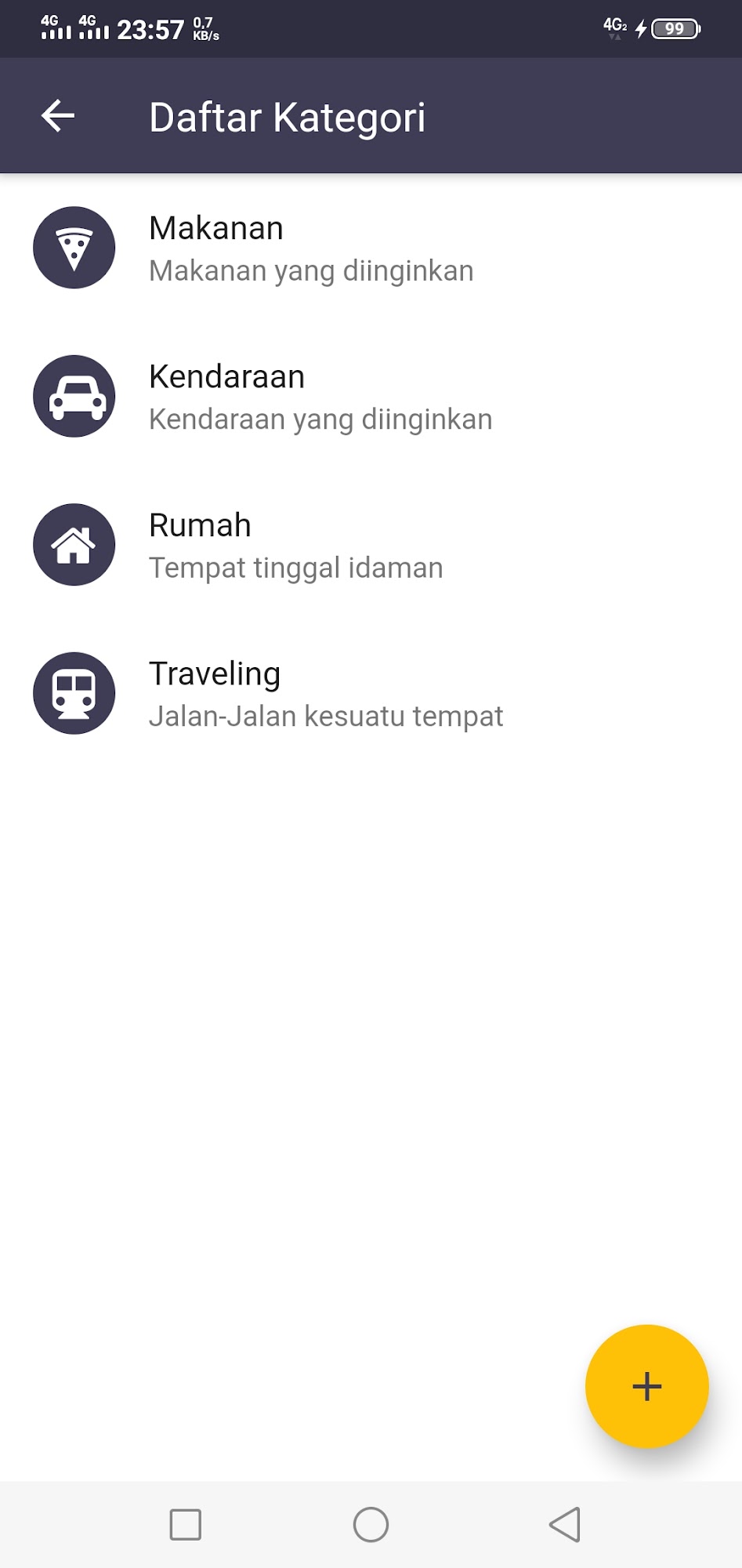Open the Makanan category
This screenshot has height=1568, width=742.
(310, 248)
